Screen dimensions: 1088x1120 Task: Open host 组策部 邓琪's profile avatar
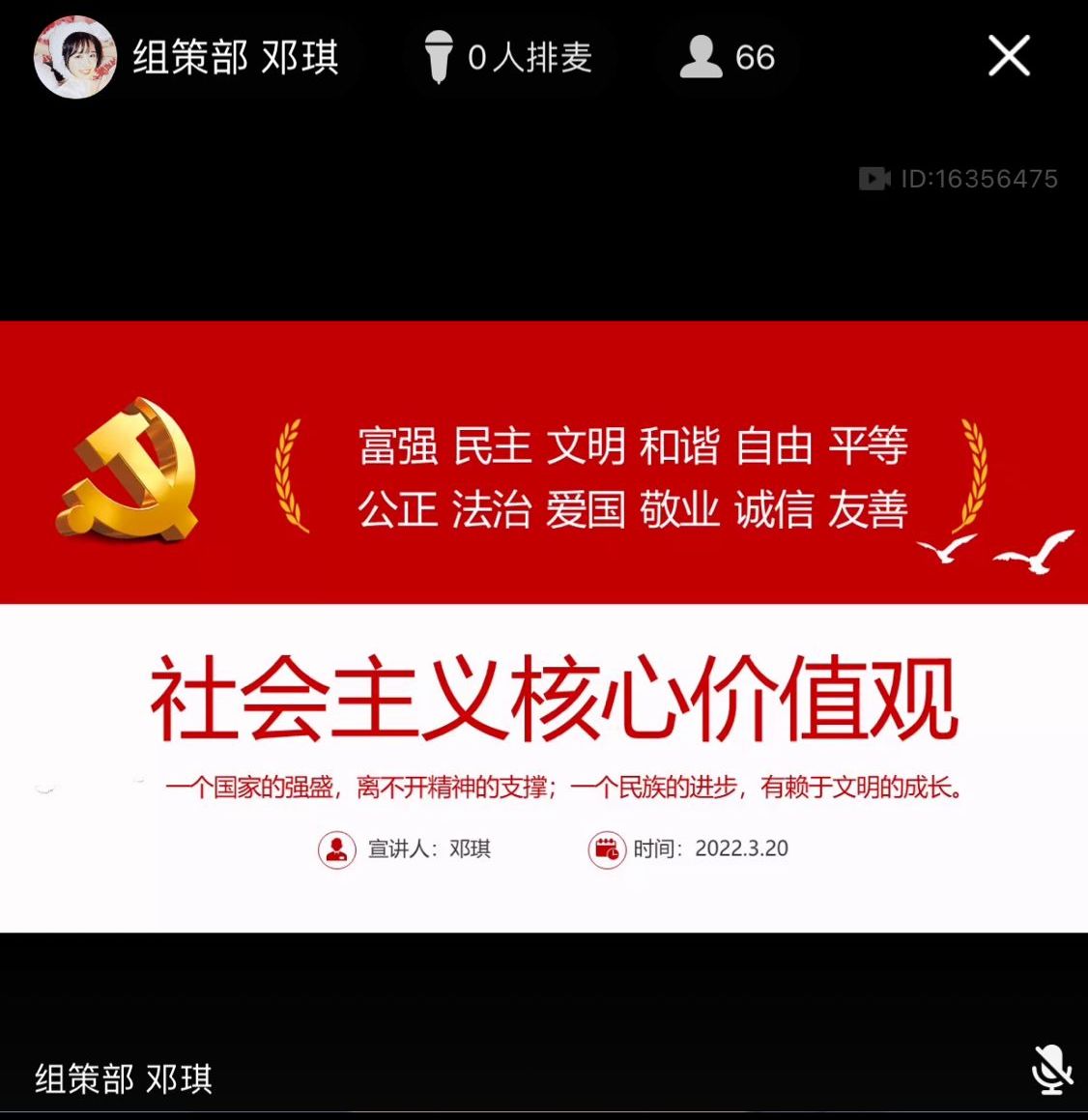pyautogui.click(x=74, y=57)
